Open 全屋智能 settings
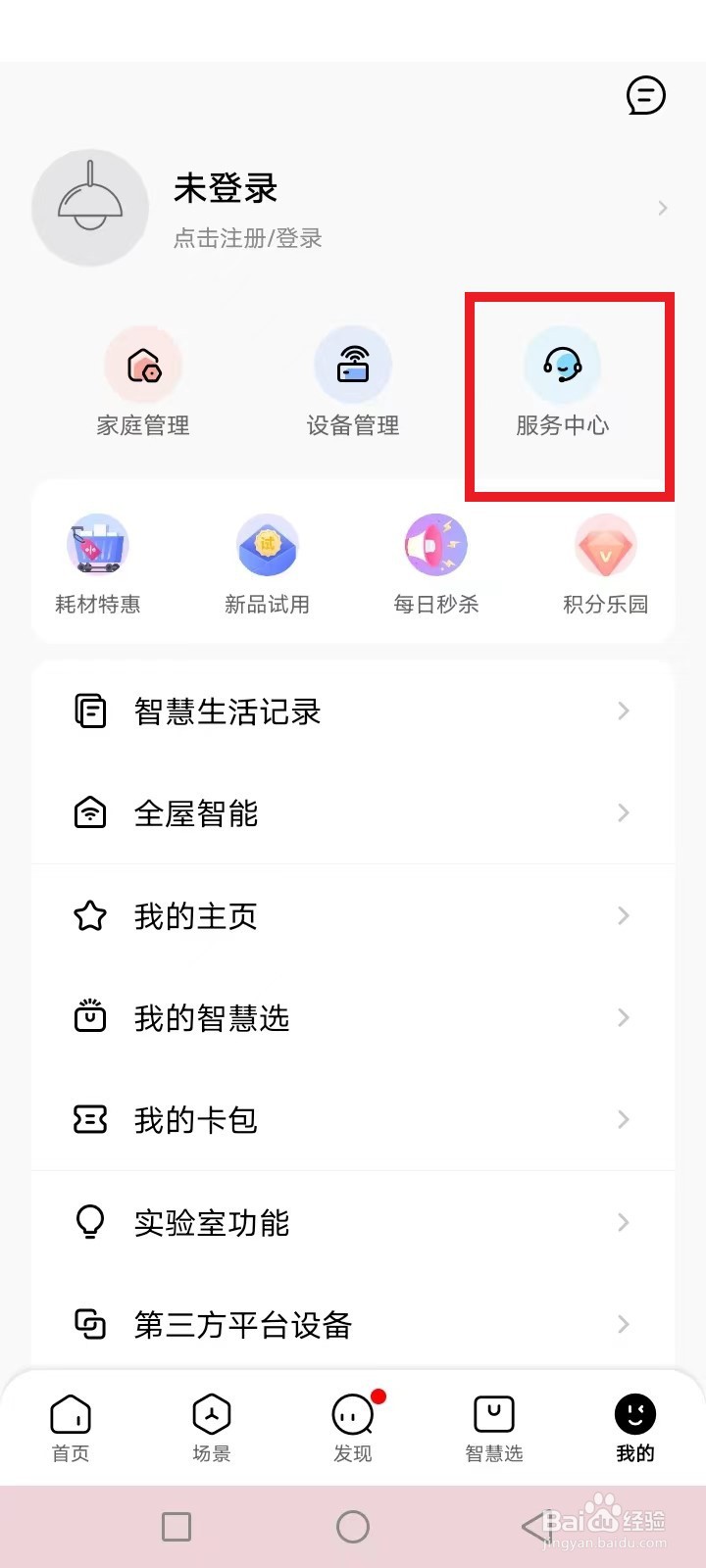The height and width of the screenshot is (1568, 706). point(196,813)
